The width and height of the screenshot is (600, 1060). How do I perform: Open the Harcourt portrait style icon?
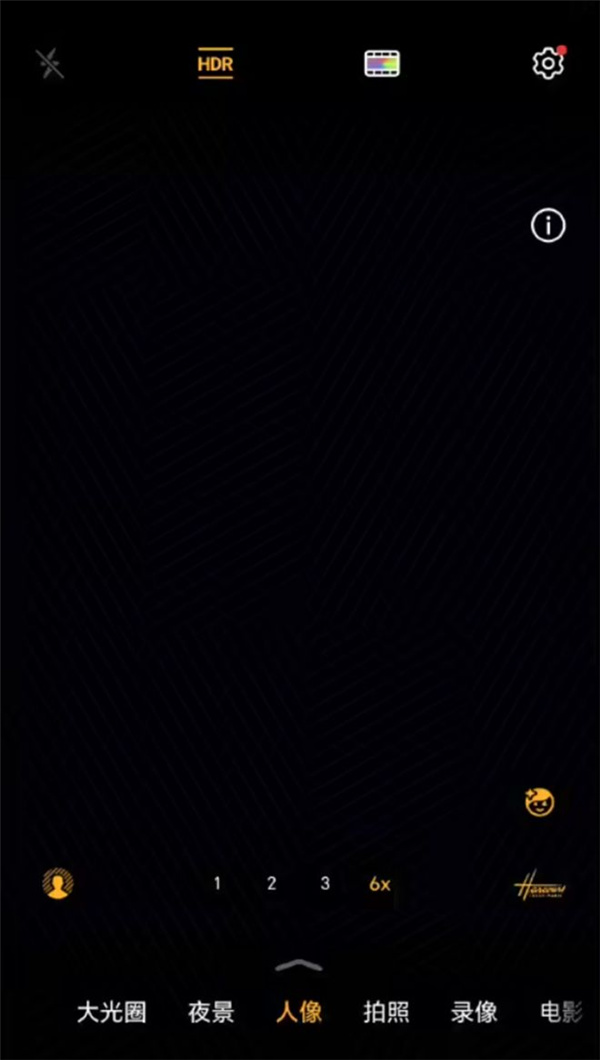540,885
